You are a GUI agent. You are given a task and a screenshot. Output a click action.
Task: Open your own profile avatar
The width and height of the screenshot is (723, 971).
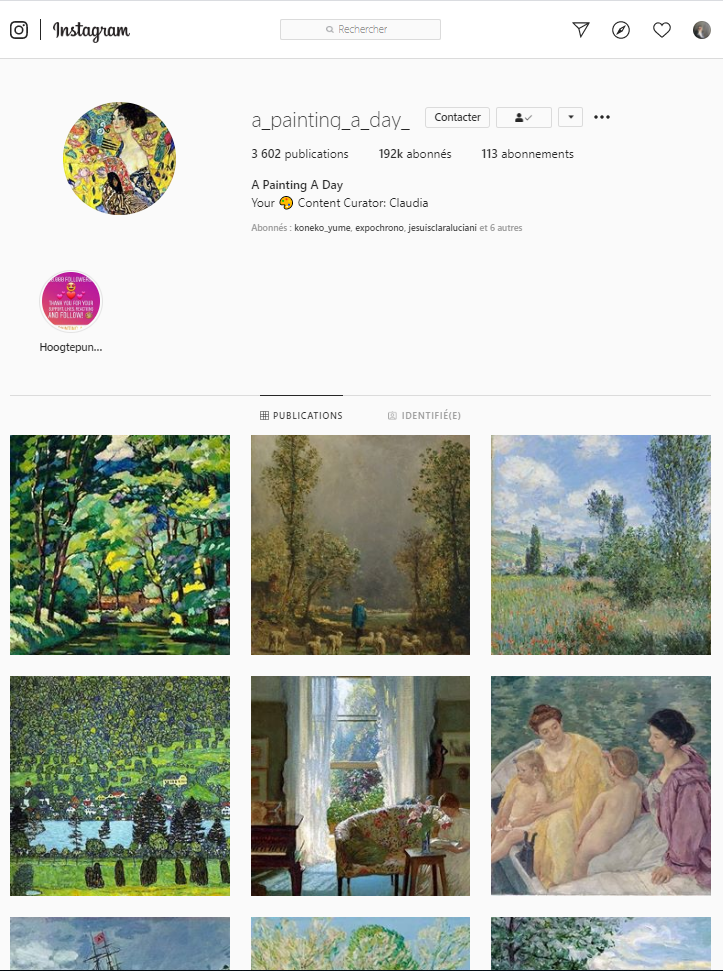point(702,30)
